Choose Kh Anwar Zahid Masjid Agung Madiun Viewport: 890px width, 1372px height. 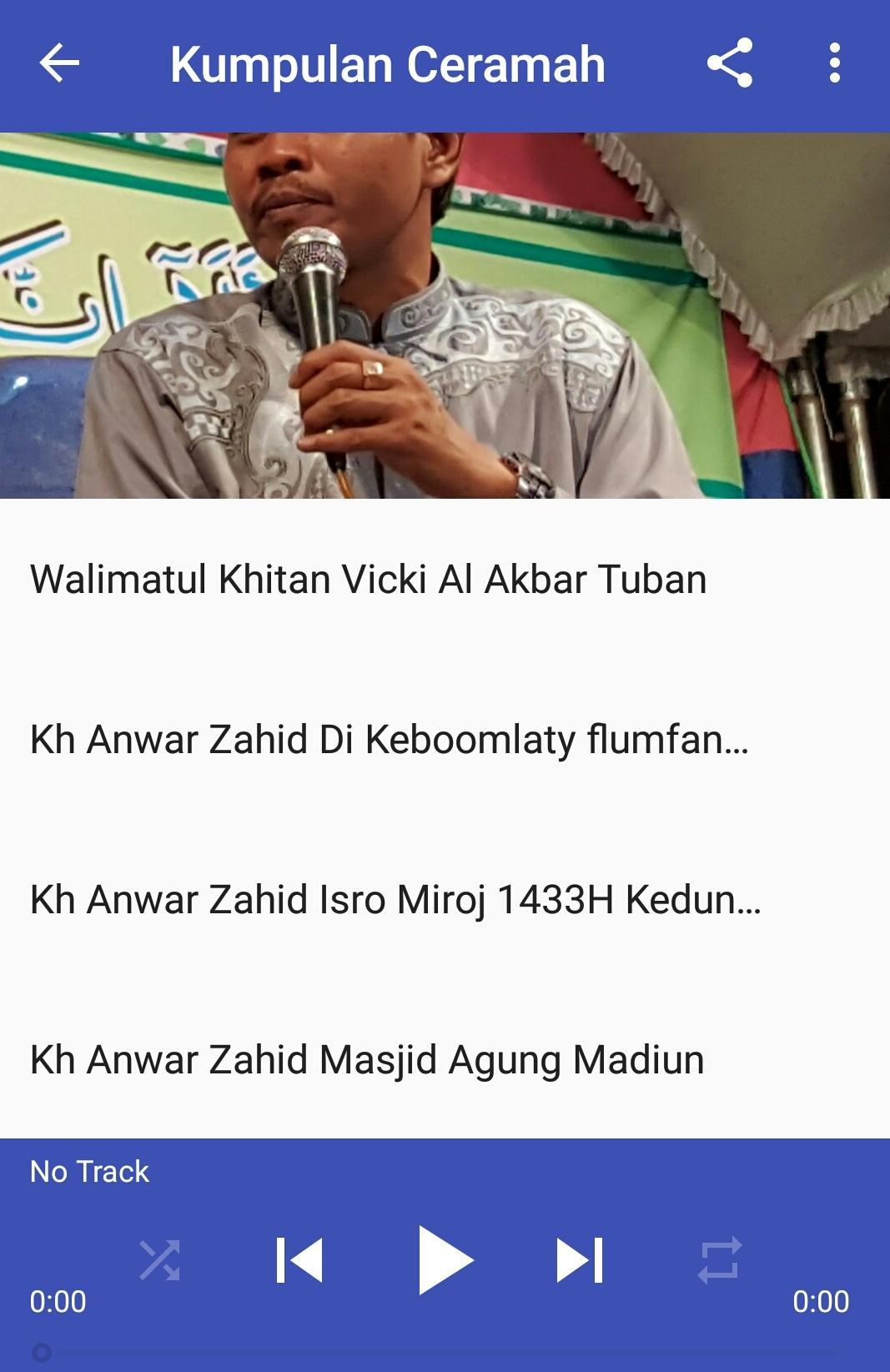(367, 1060)
